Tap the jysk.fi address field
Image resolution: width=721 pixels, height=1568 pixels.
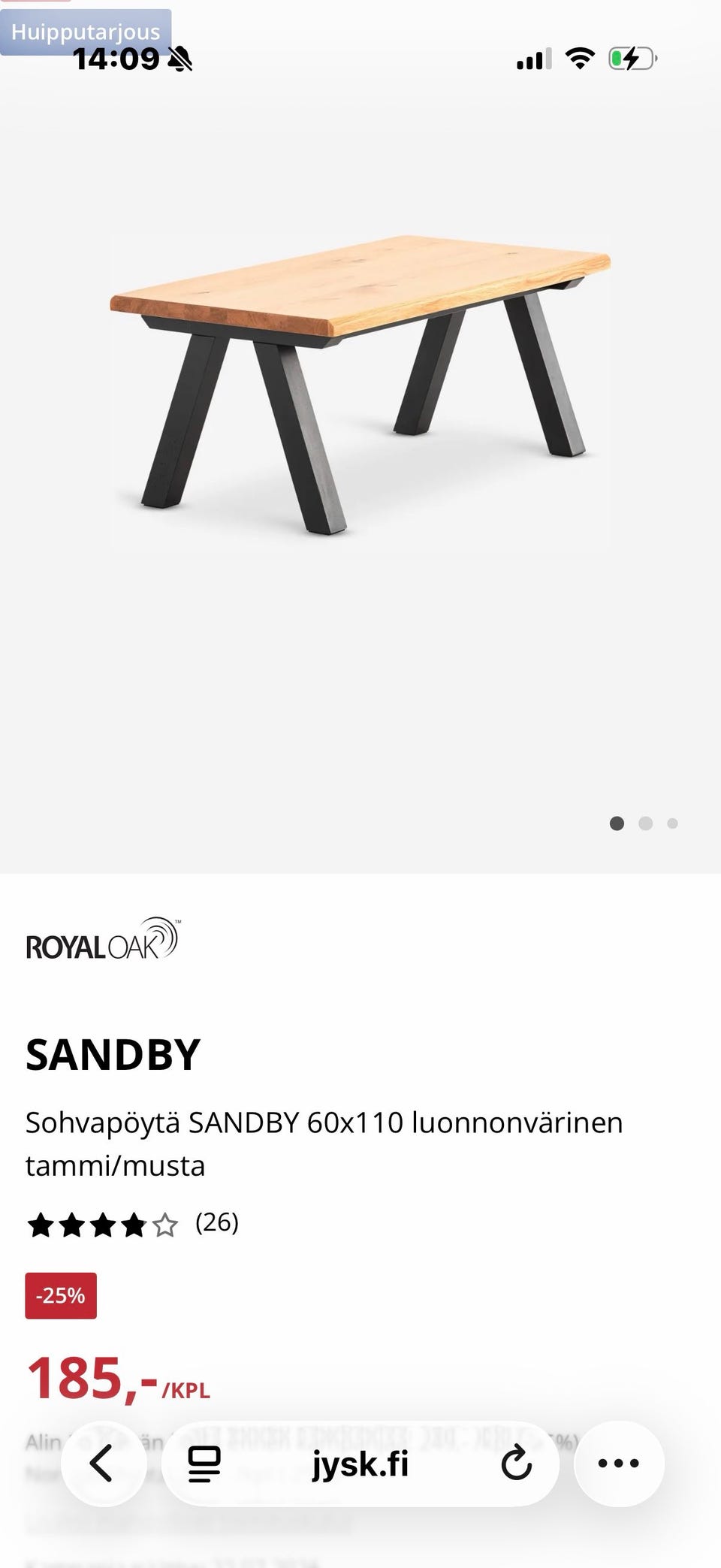360,1464
